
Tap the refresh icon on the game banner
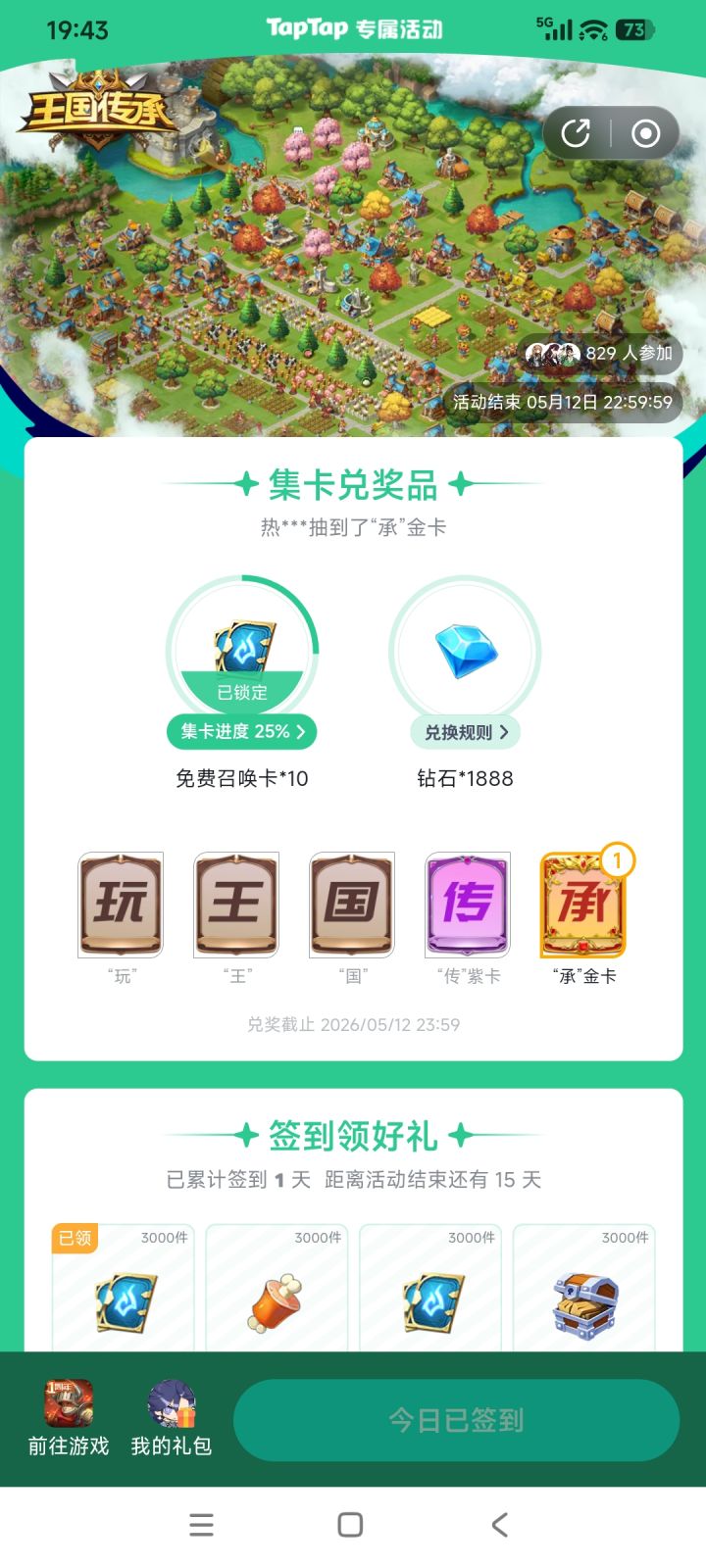tap(578, 131)
